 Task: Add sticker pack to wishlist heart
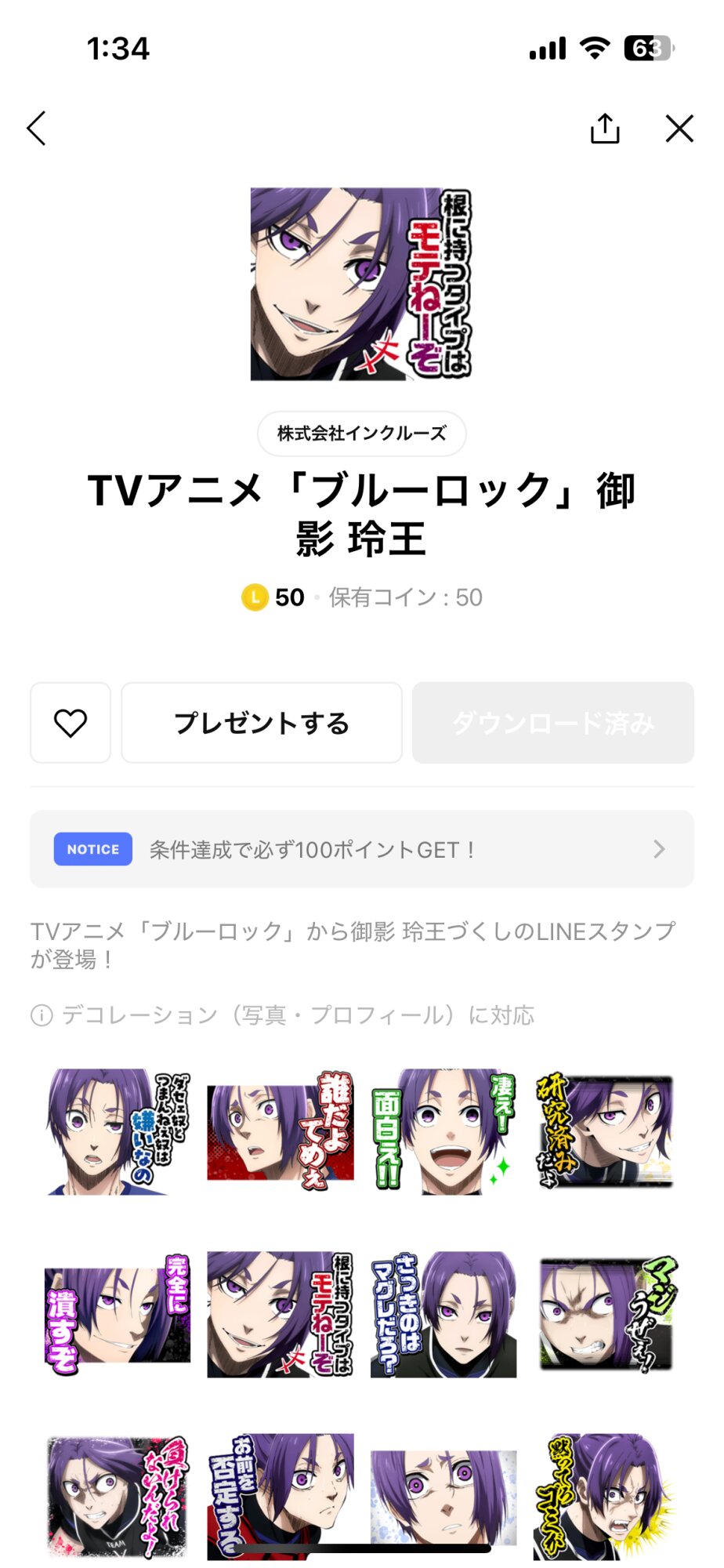coord(71,722)
